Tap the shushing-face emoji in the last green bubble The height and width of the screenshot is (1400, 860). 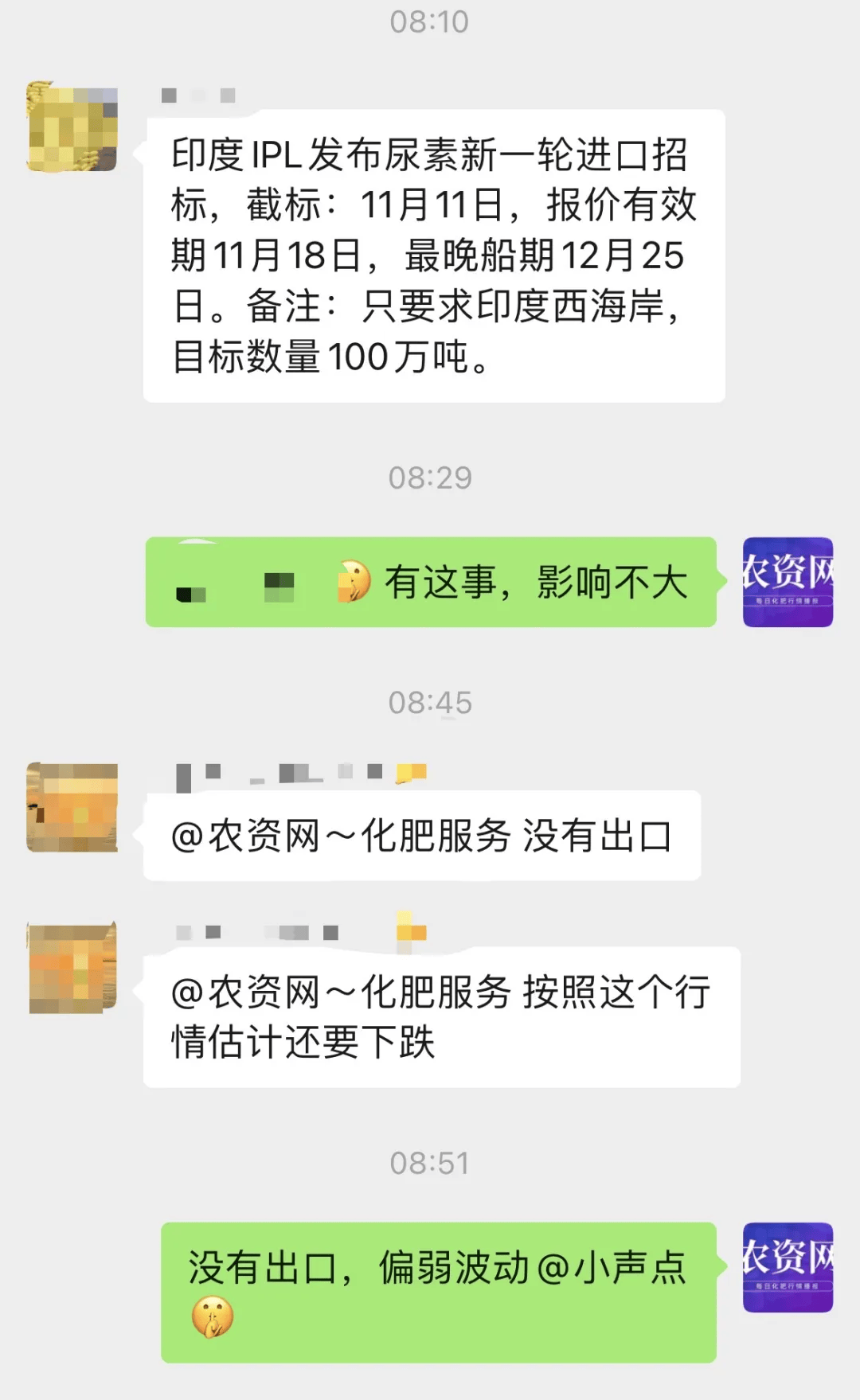pos(212,1315)
